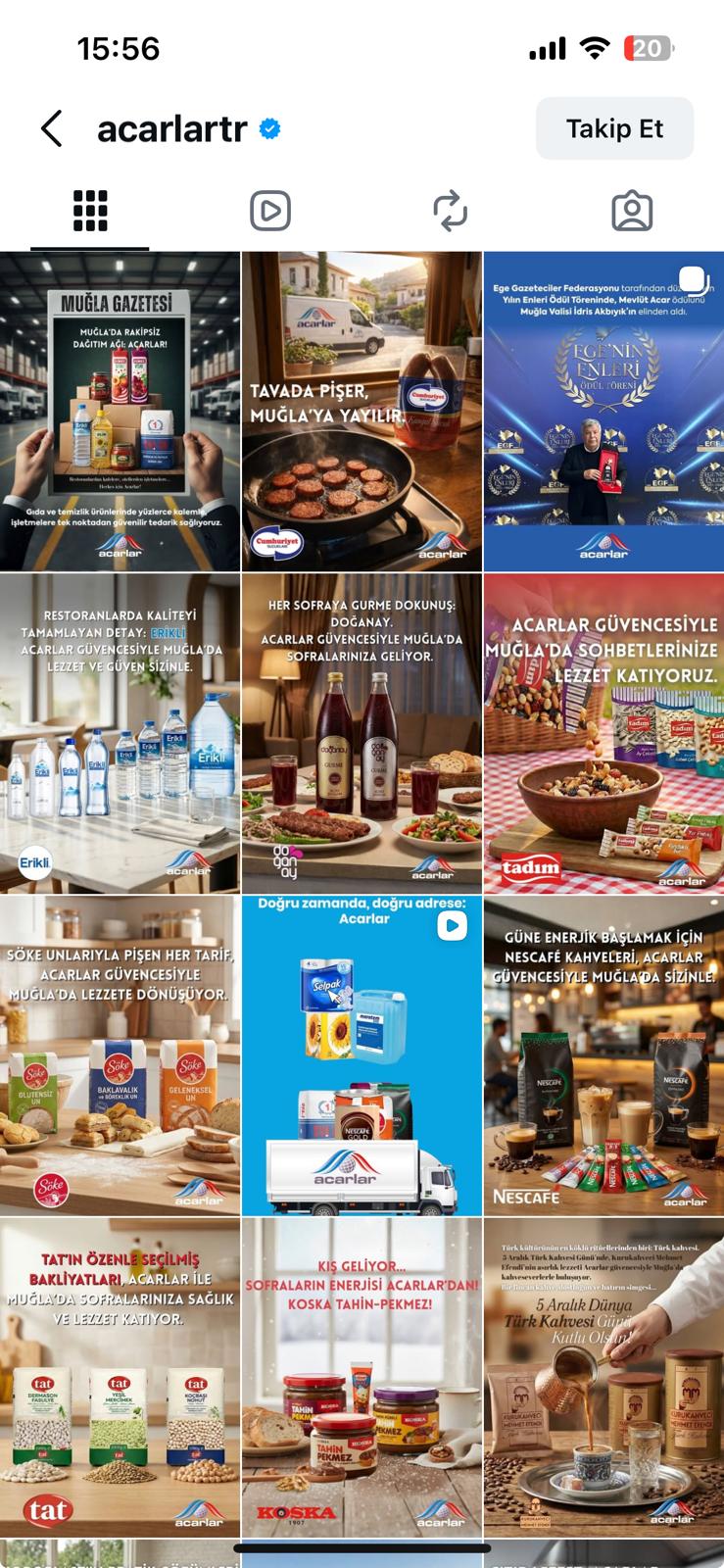
Task: View the Doğanay gourmet drinks post
Action: pyautogui.click(x=362, y=733)
